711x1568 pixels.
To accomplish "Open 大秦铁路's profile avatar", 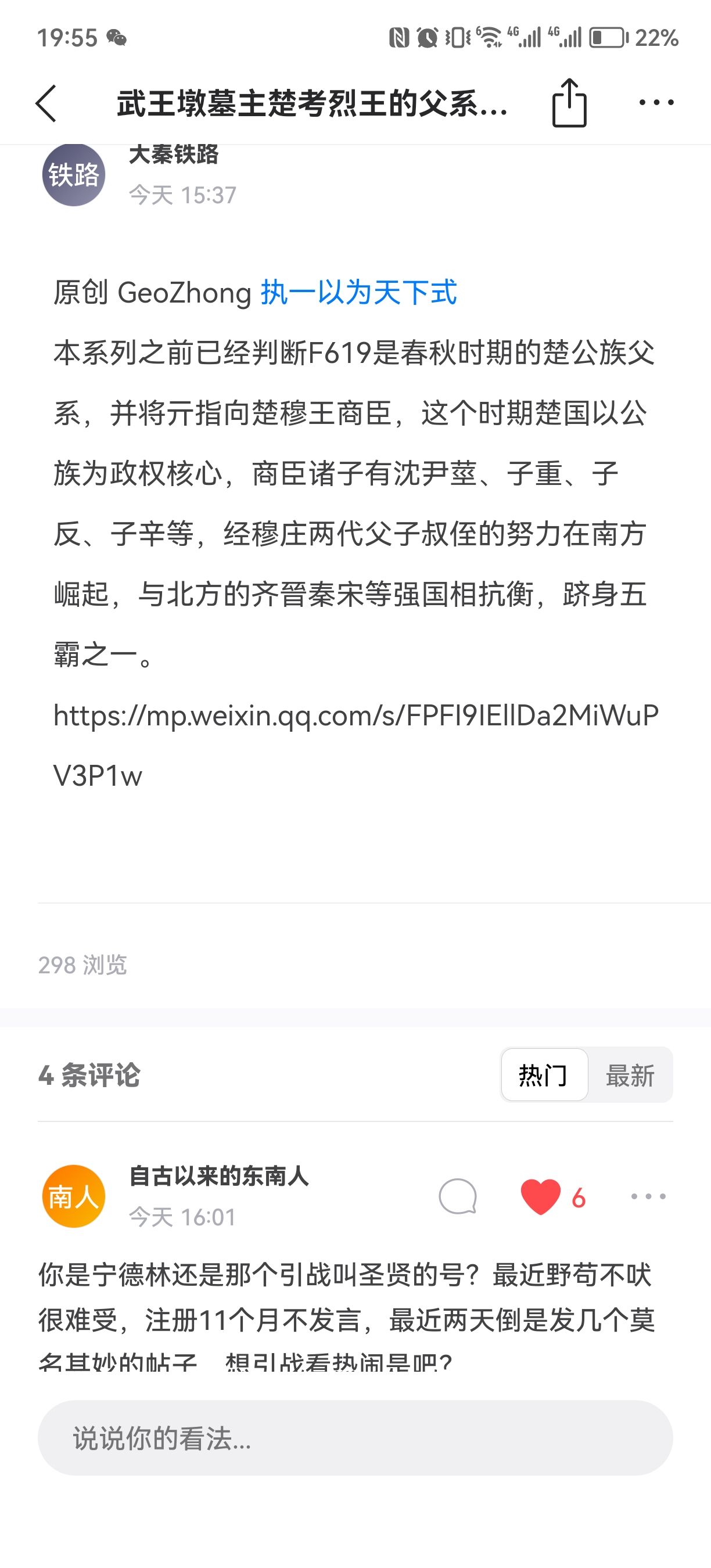I will pos(74,175).
